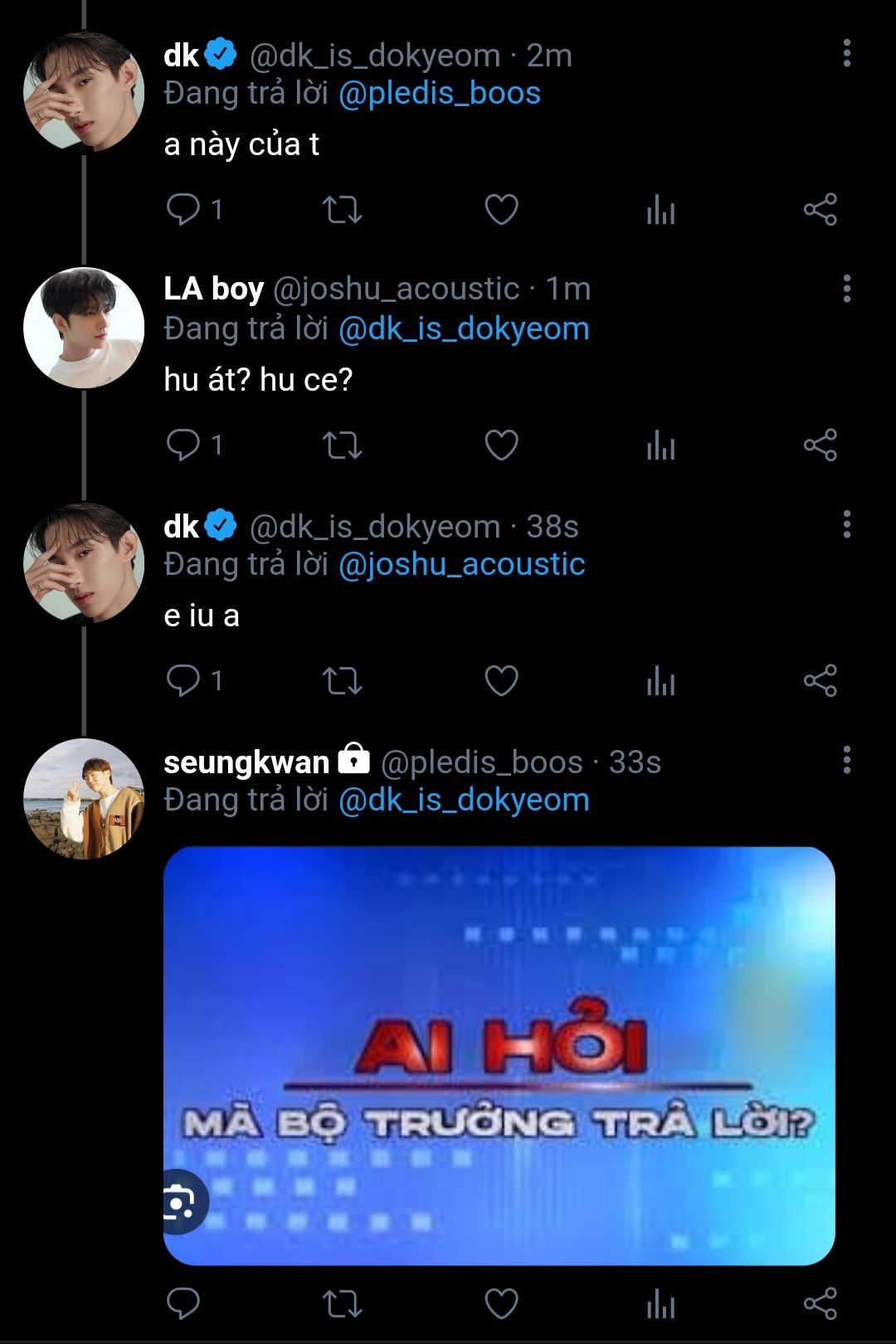Open LA boy's profile picture

pos(84,328)
